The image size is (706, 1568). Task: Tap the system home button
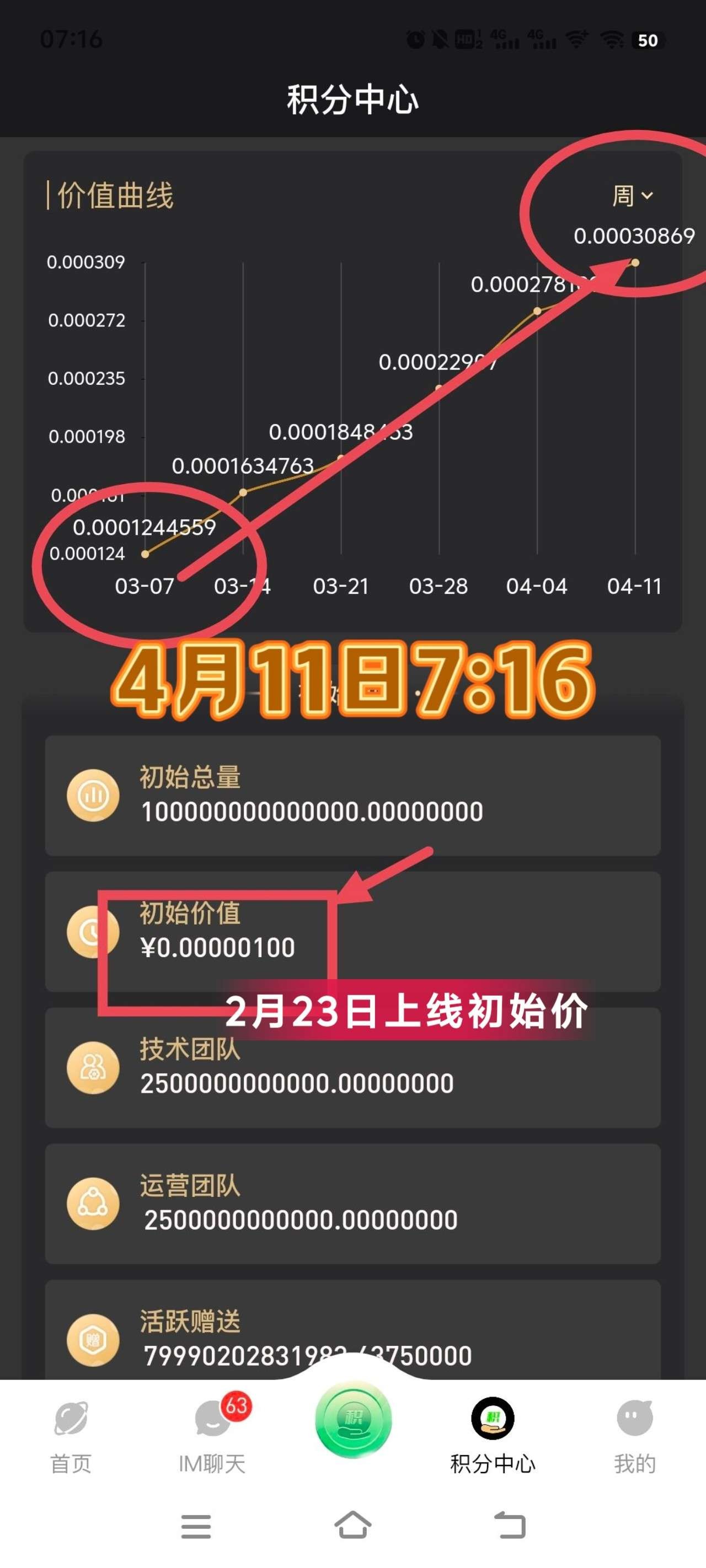[354, 1526]
